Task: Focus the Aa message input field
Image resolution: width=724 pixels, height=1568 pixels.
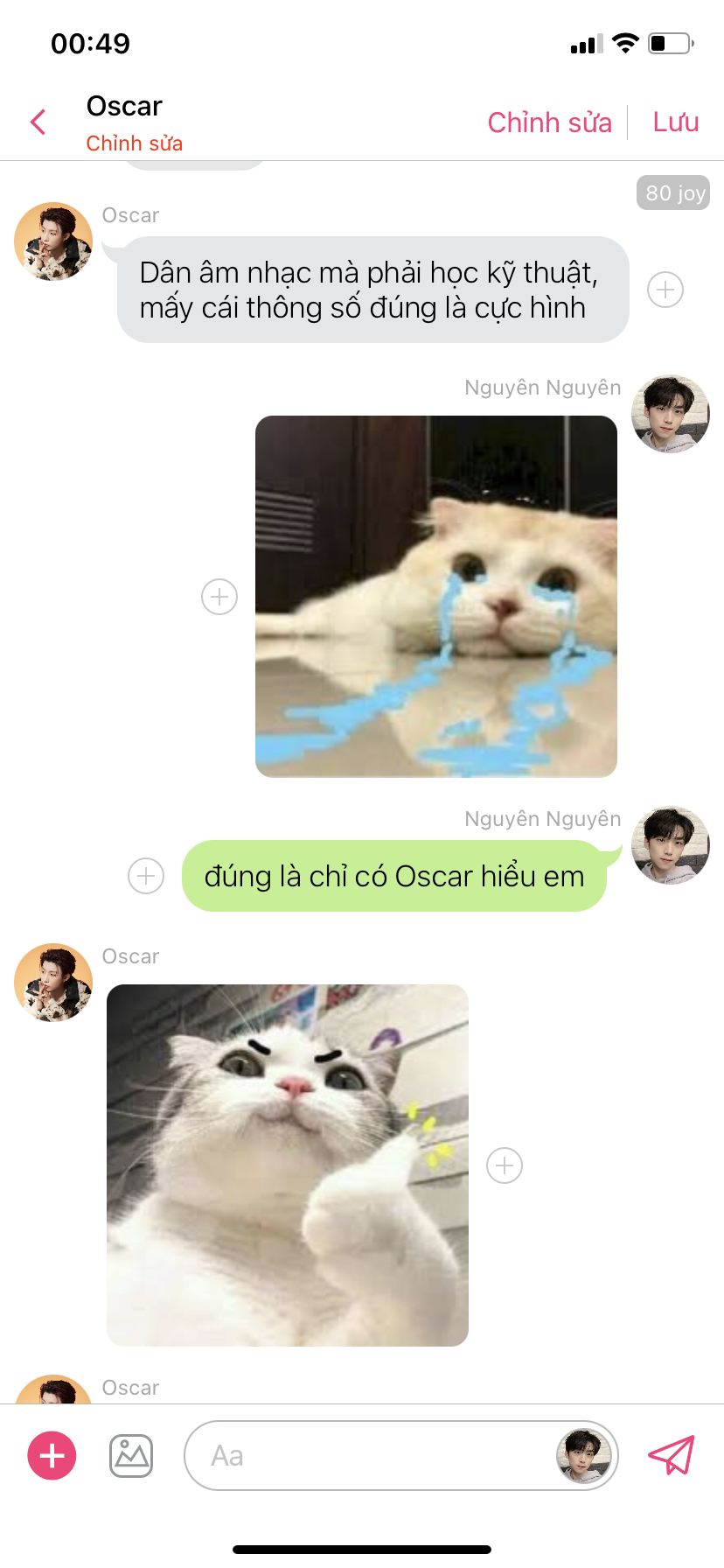Action: pyautogui.click(x=367, y=1456)
